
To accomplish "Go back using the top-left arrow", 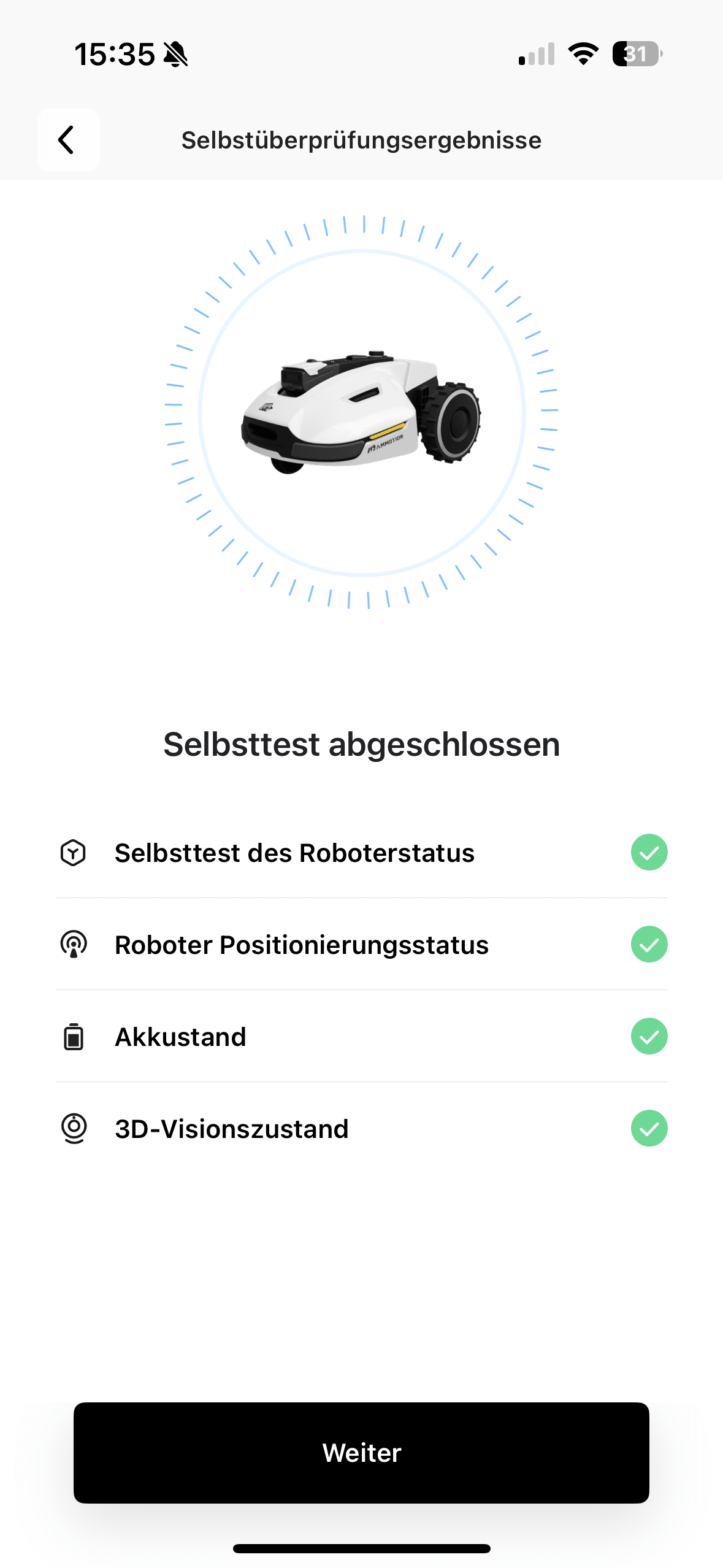I will [x=68, y=140].
